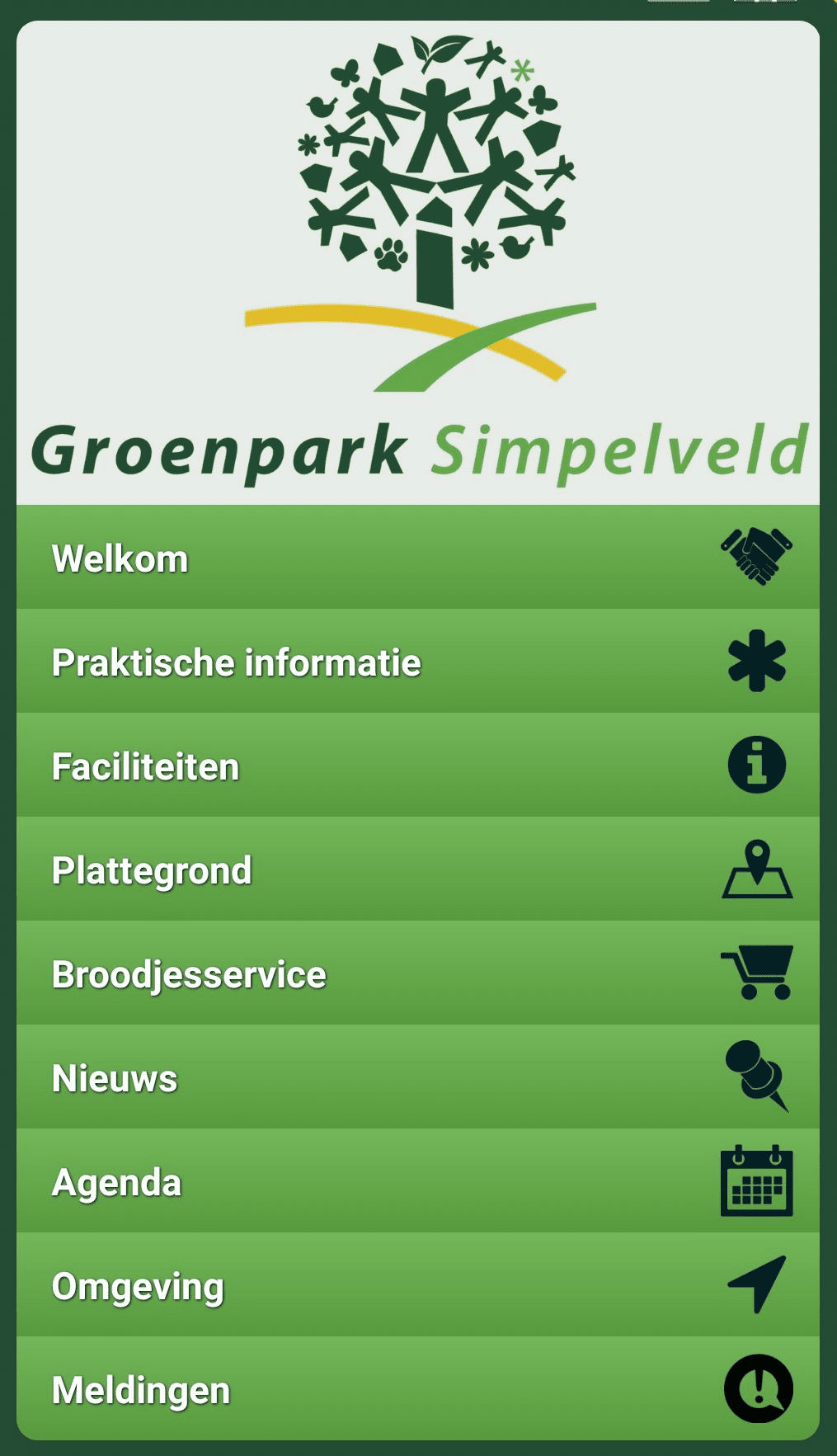Show the Plattegrond map
The width and height of the screenshot is (837, 1456).
417,869
